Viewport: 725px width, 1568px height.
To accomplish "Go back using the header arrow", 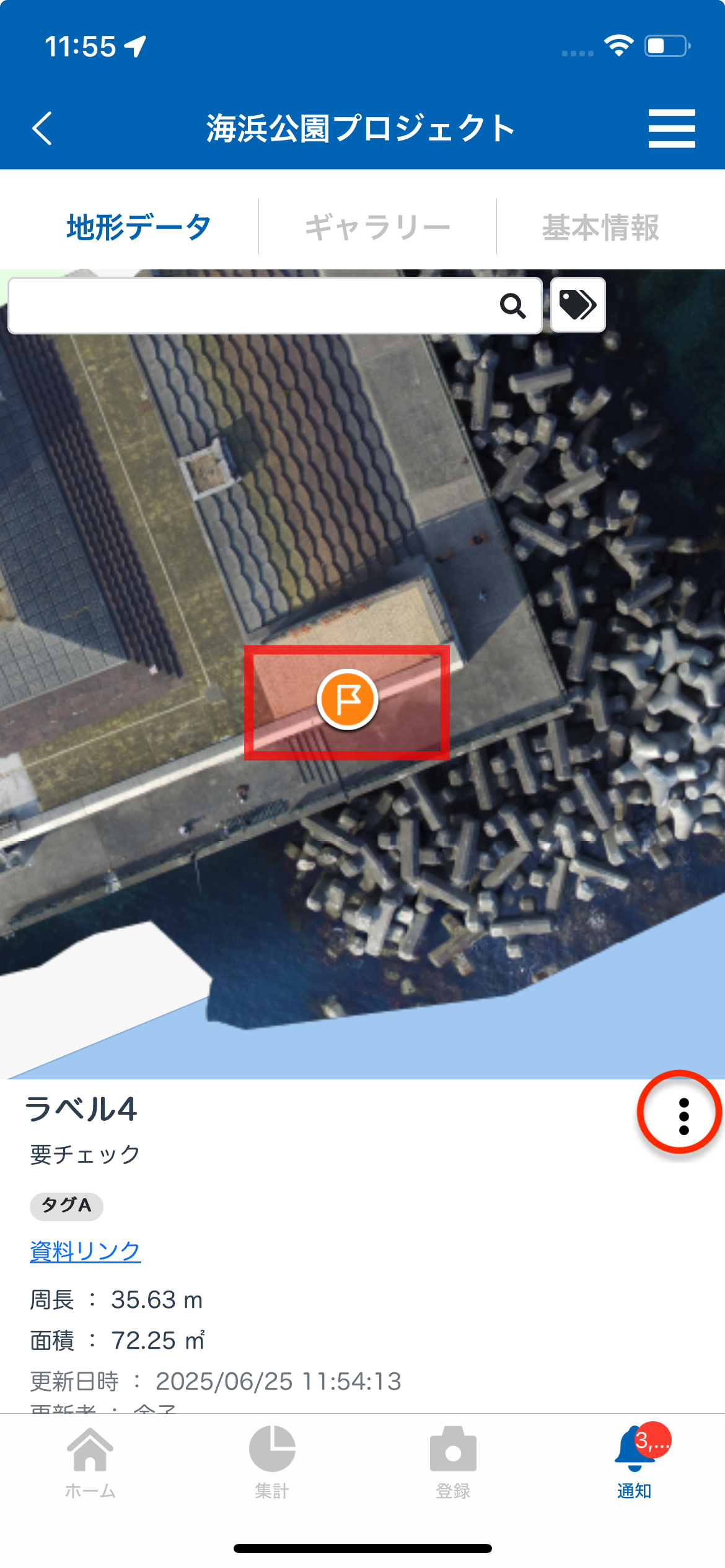I will tap(42, 129).
